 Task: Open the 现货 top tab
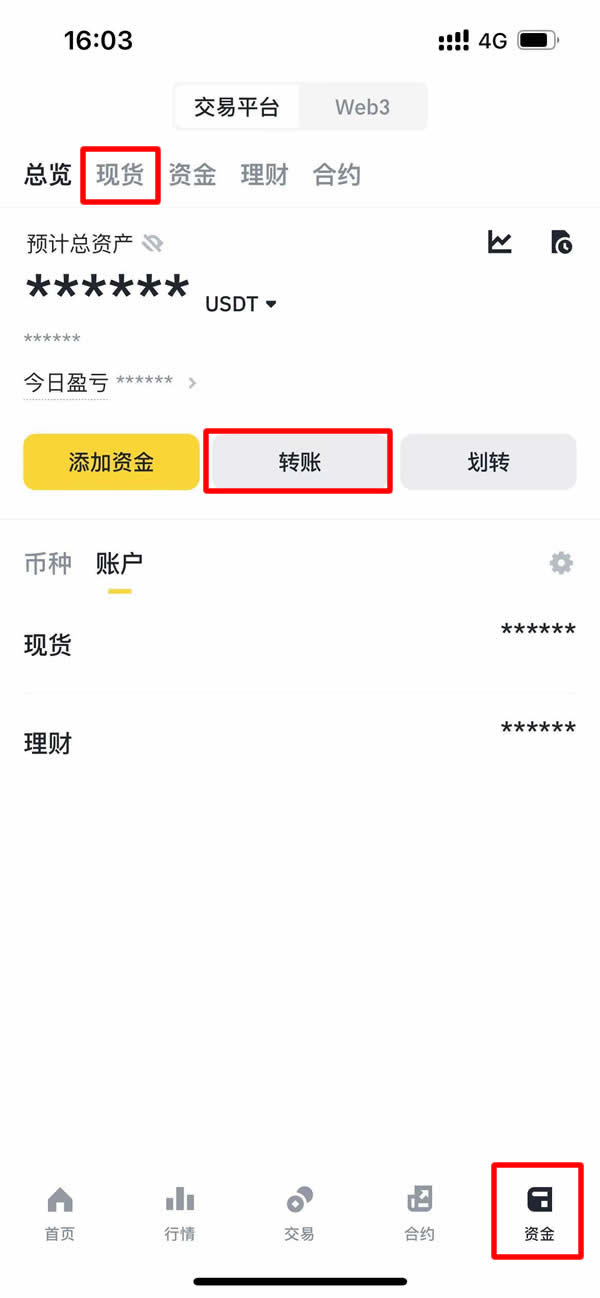click(x=120, y=175)
